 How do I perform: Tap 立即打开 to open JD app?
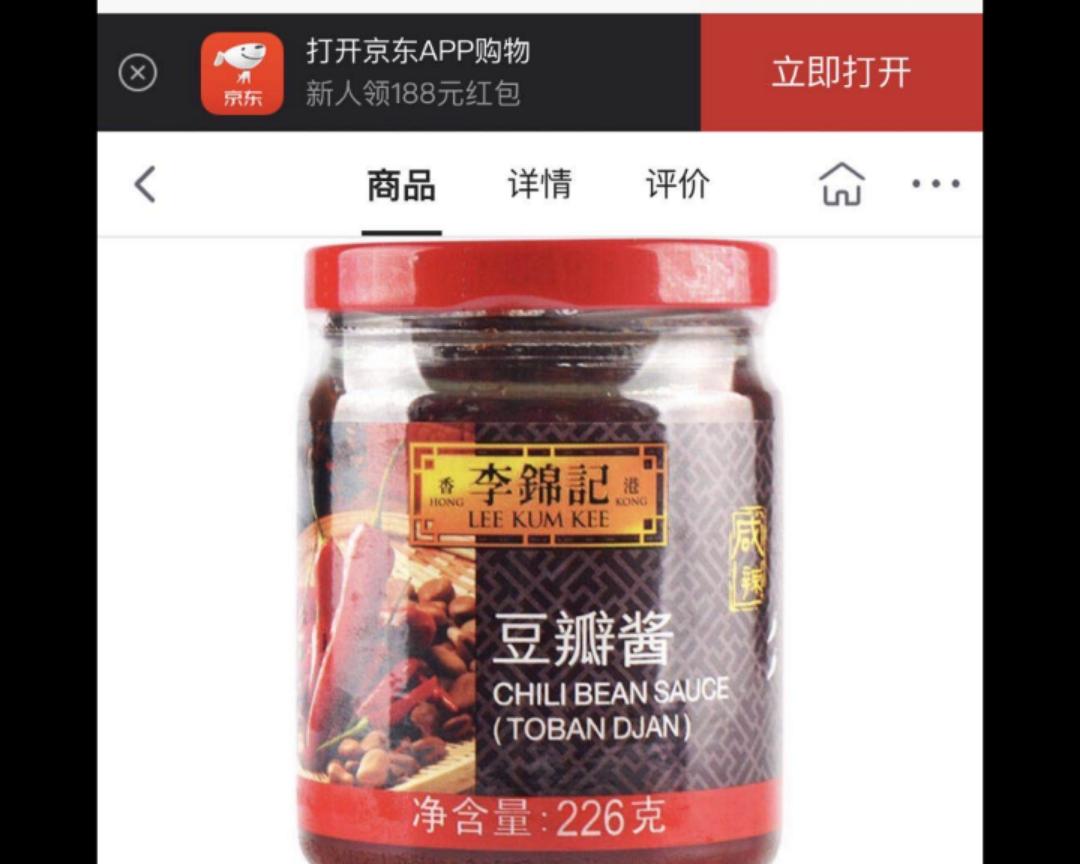coord(841,73)
